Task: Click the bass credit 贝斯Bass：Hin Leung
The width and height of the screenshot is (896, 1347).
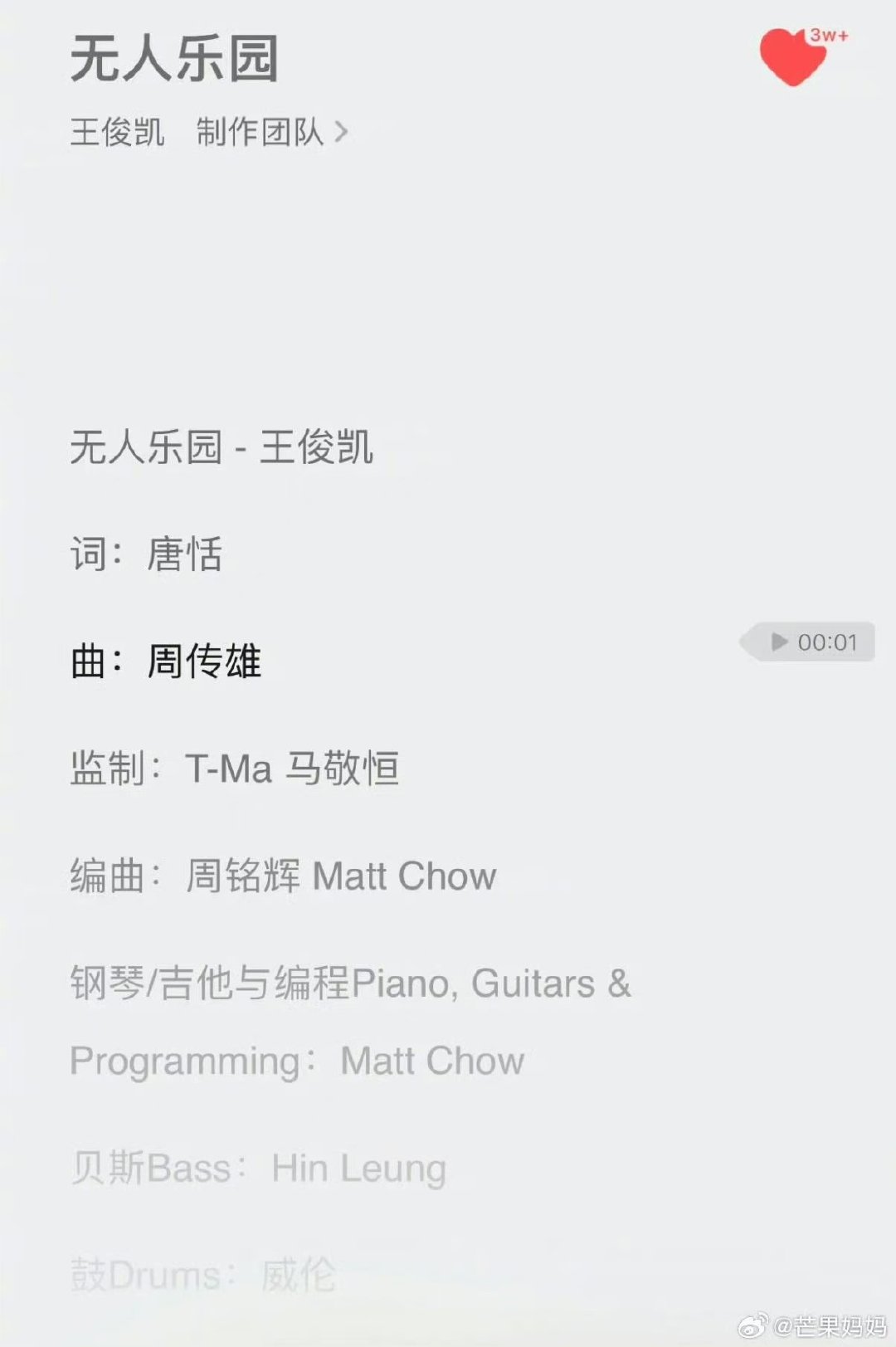Action: click(257, 1168)
